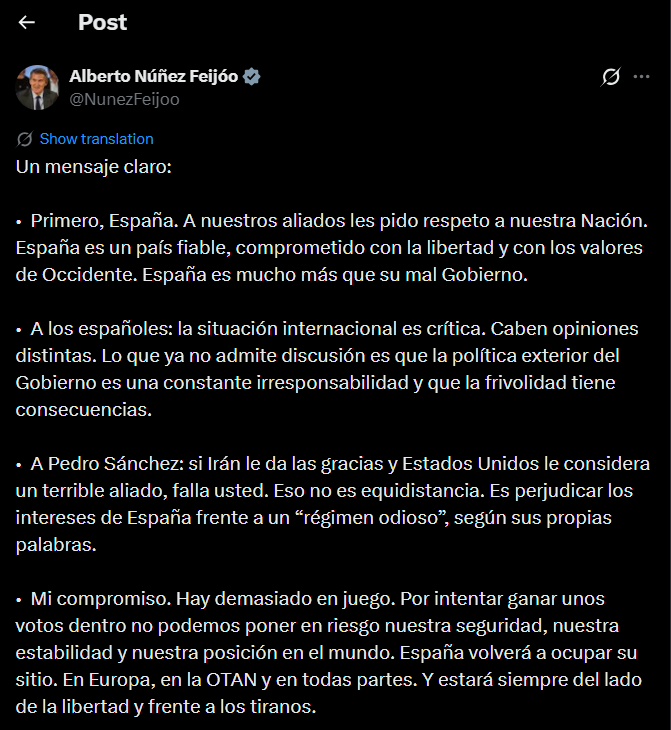This screenshot has width=671, height=730.
Task: Go back using the top arrow
Action: pos(27,22)
